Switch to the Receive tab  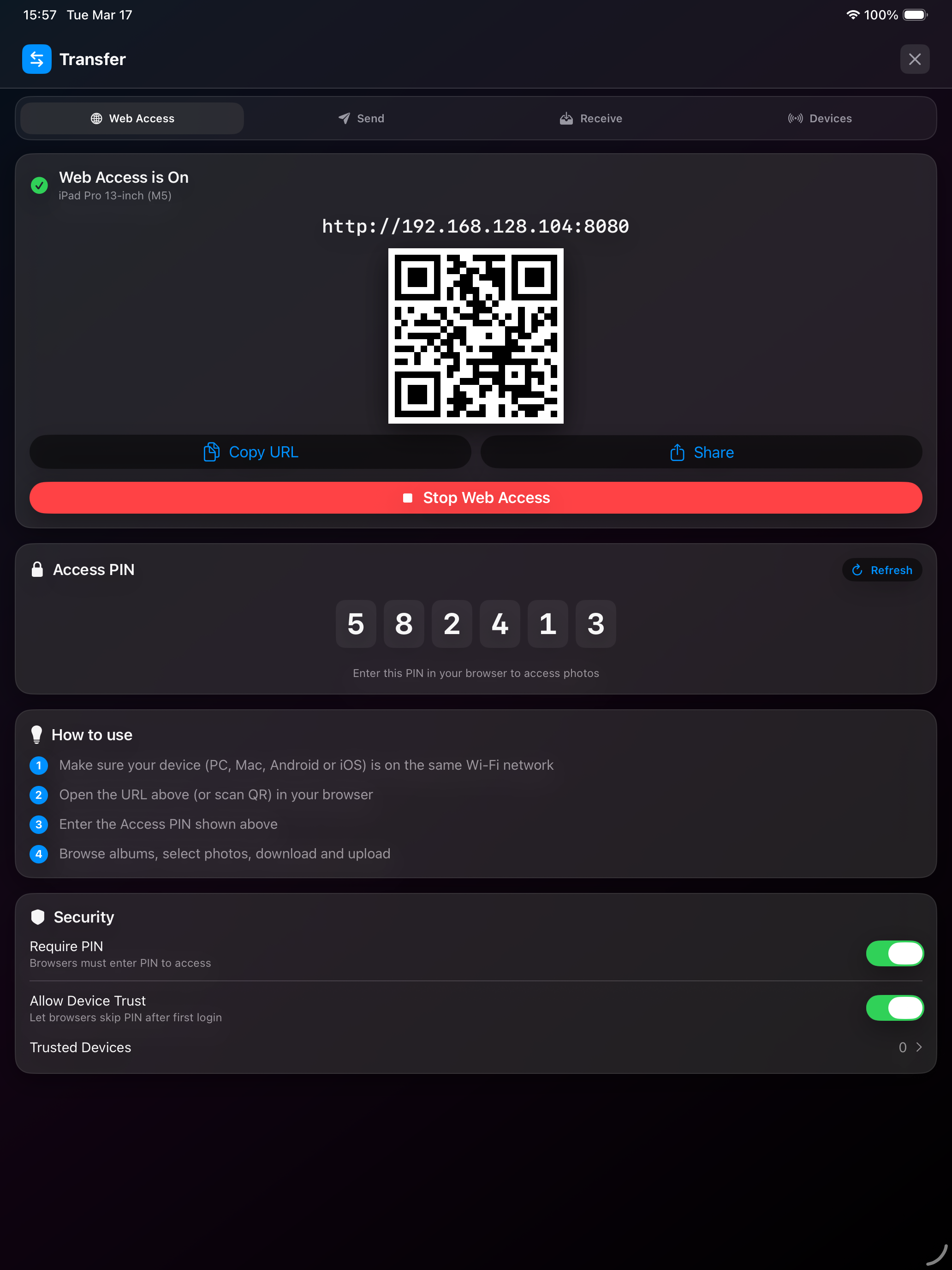(590, 118)
